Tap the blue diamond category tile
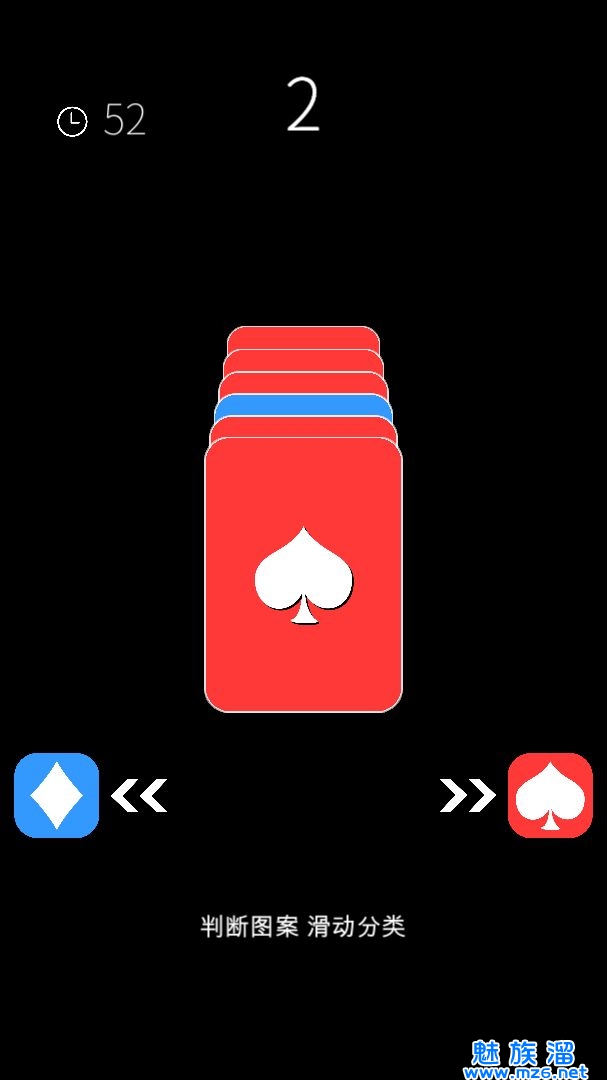Screen dimensions: 607x1080 click(57, 795)
